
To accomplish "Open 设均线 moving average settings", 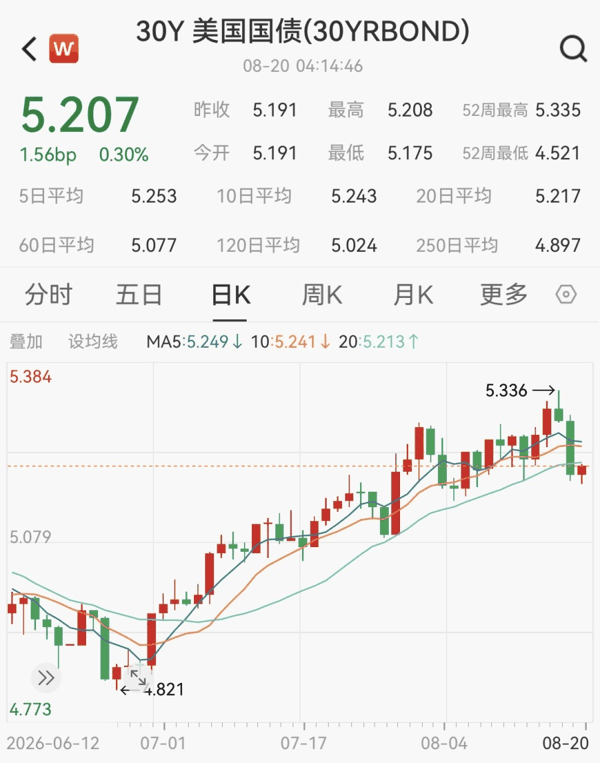I will pos(92,342).
